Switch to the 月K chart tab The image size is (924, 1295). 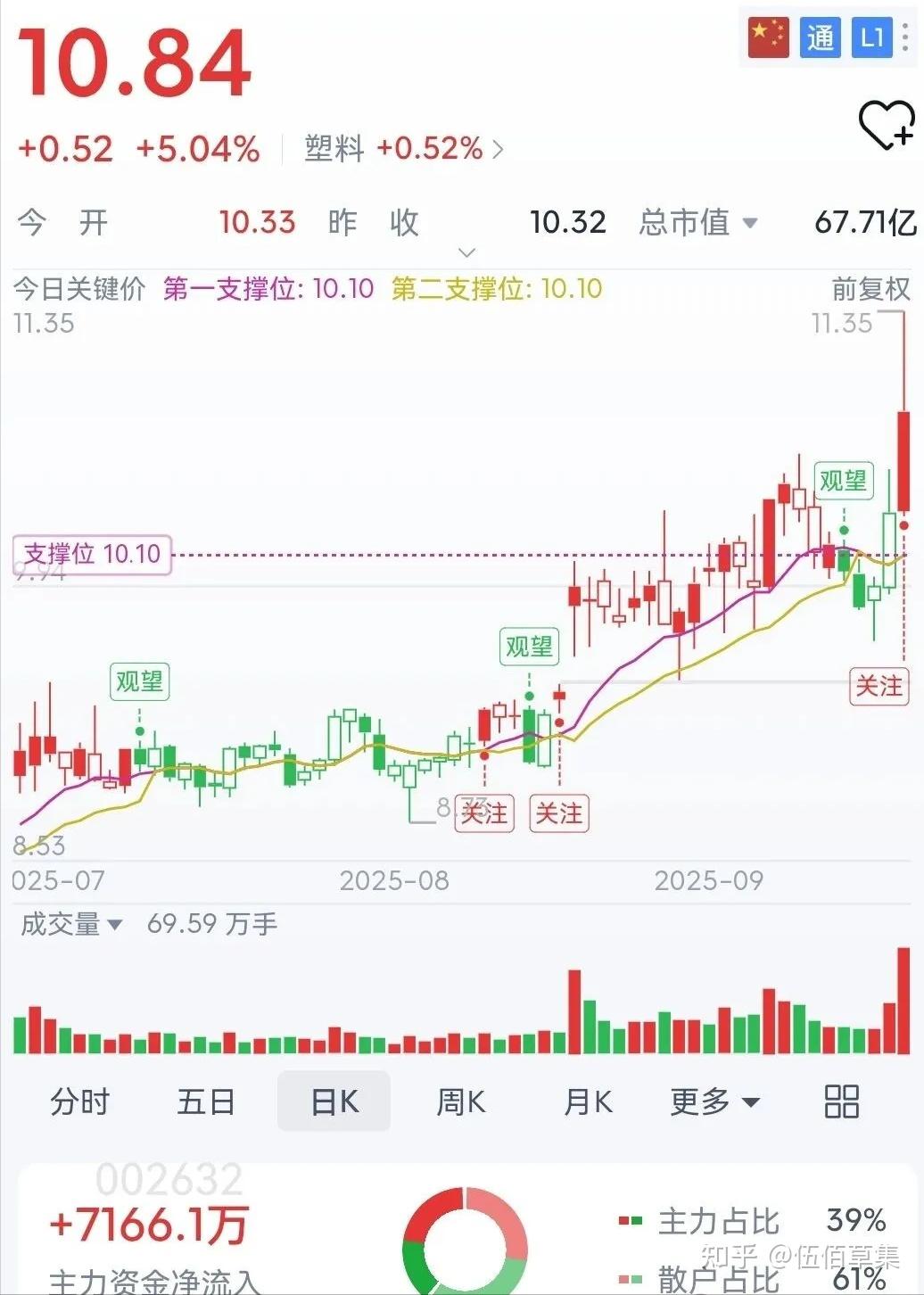(x=588, y=1101)
